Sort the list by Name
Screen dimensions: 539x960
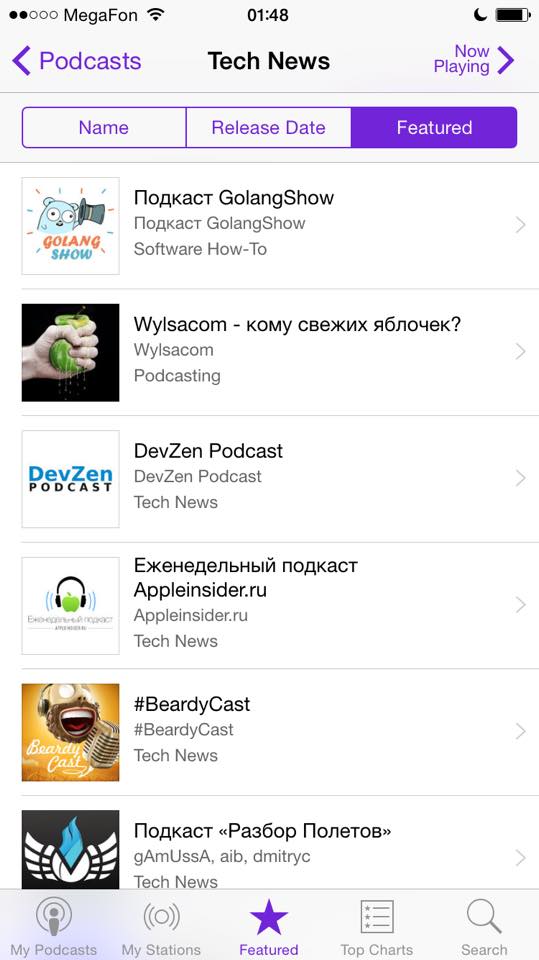click(104, 127)
